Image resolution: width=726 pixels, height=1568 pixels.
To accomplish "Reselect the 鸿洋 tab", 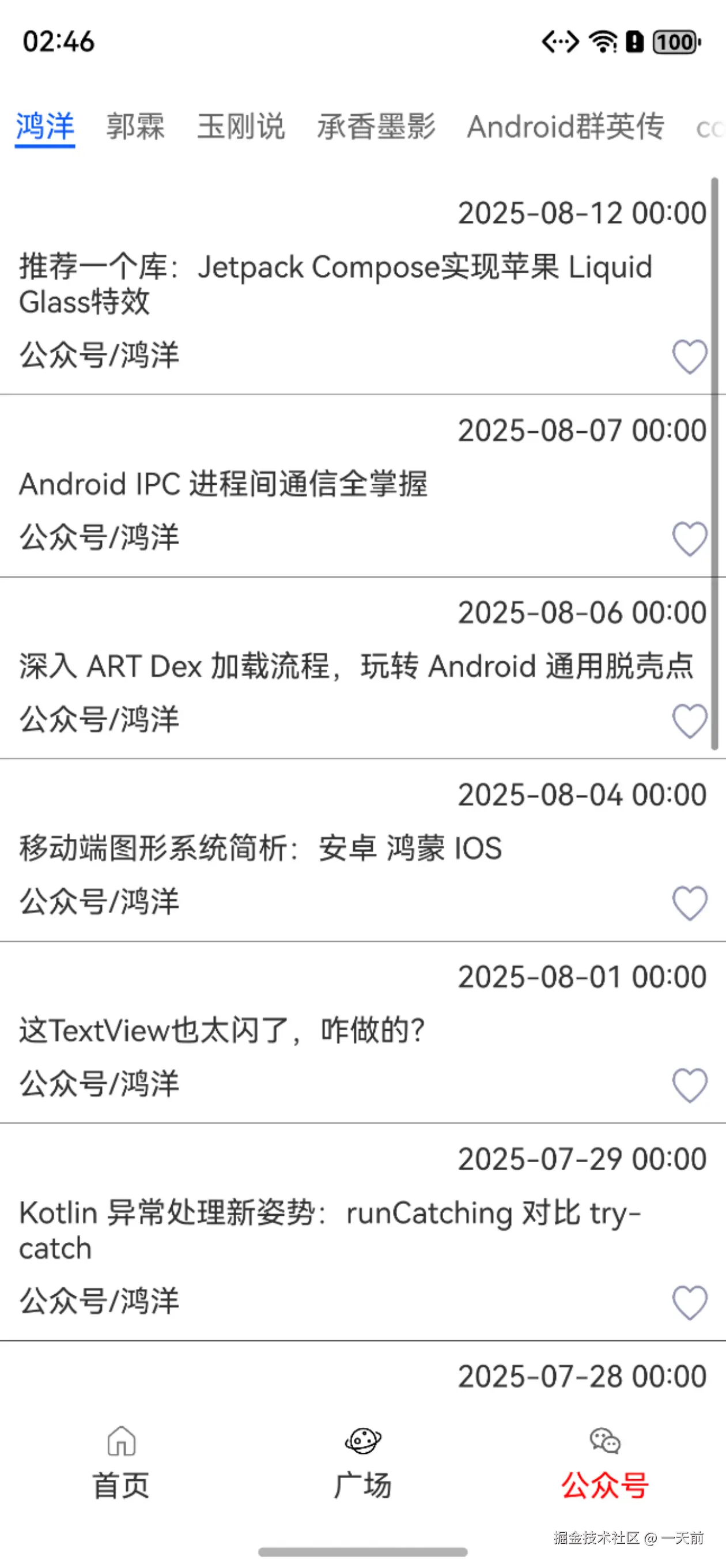I will pyautogui.click(x=44, y=127).
